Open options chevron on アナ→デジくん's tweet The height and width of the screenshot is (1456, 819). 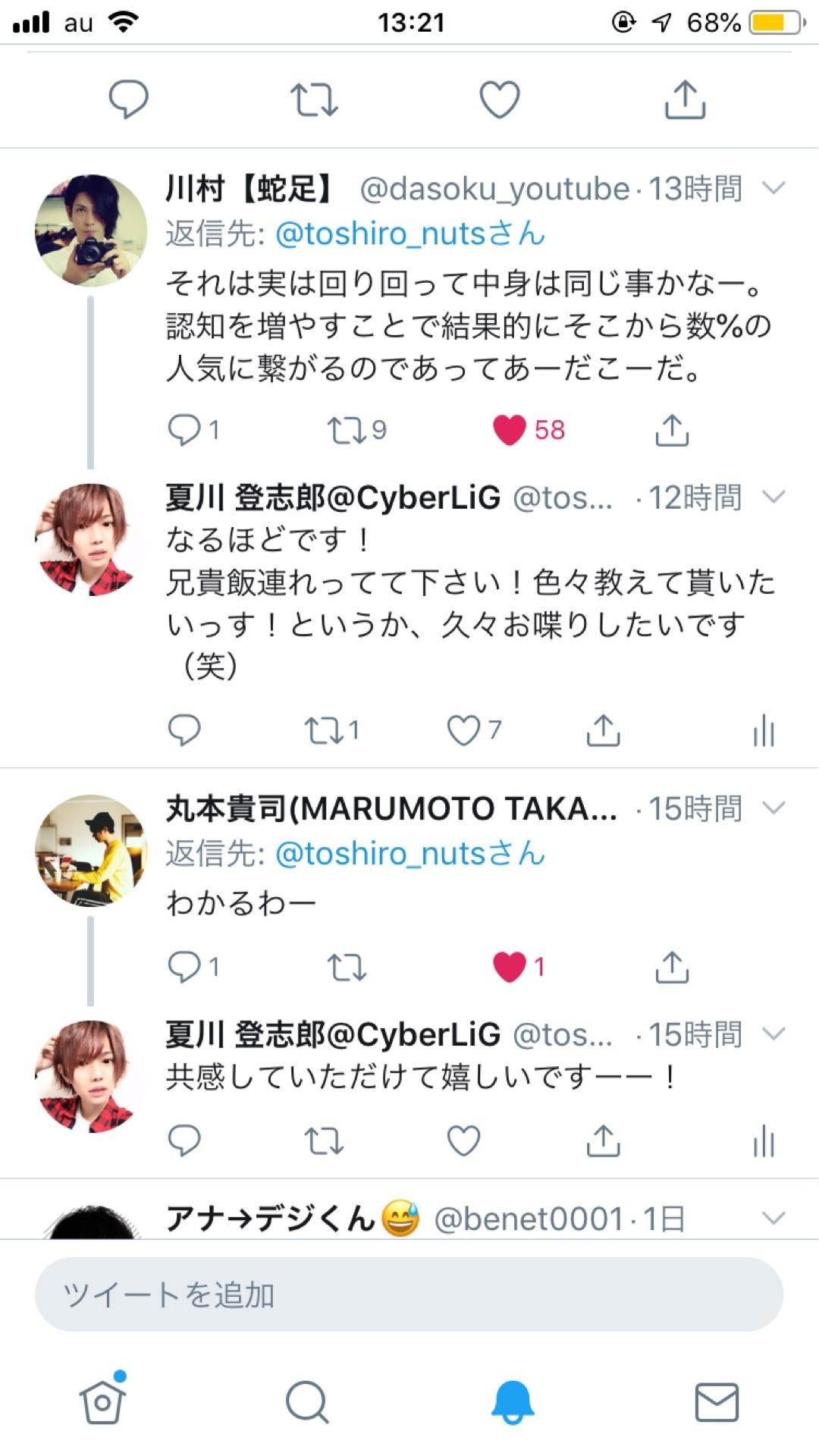click(773, 1219)
